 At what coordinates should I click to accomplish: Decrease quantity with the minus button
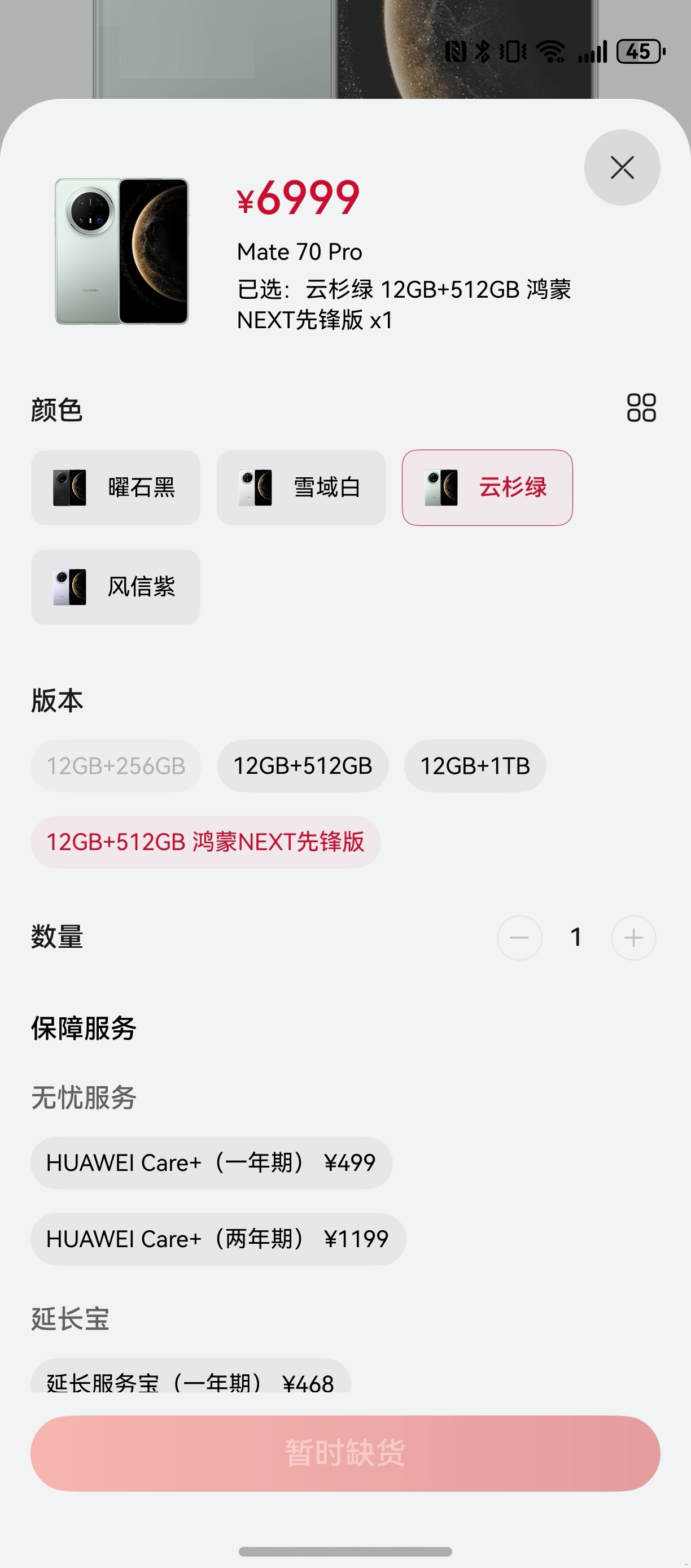[x=519, y=938]
